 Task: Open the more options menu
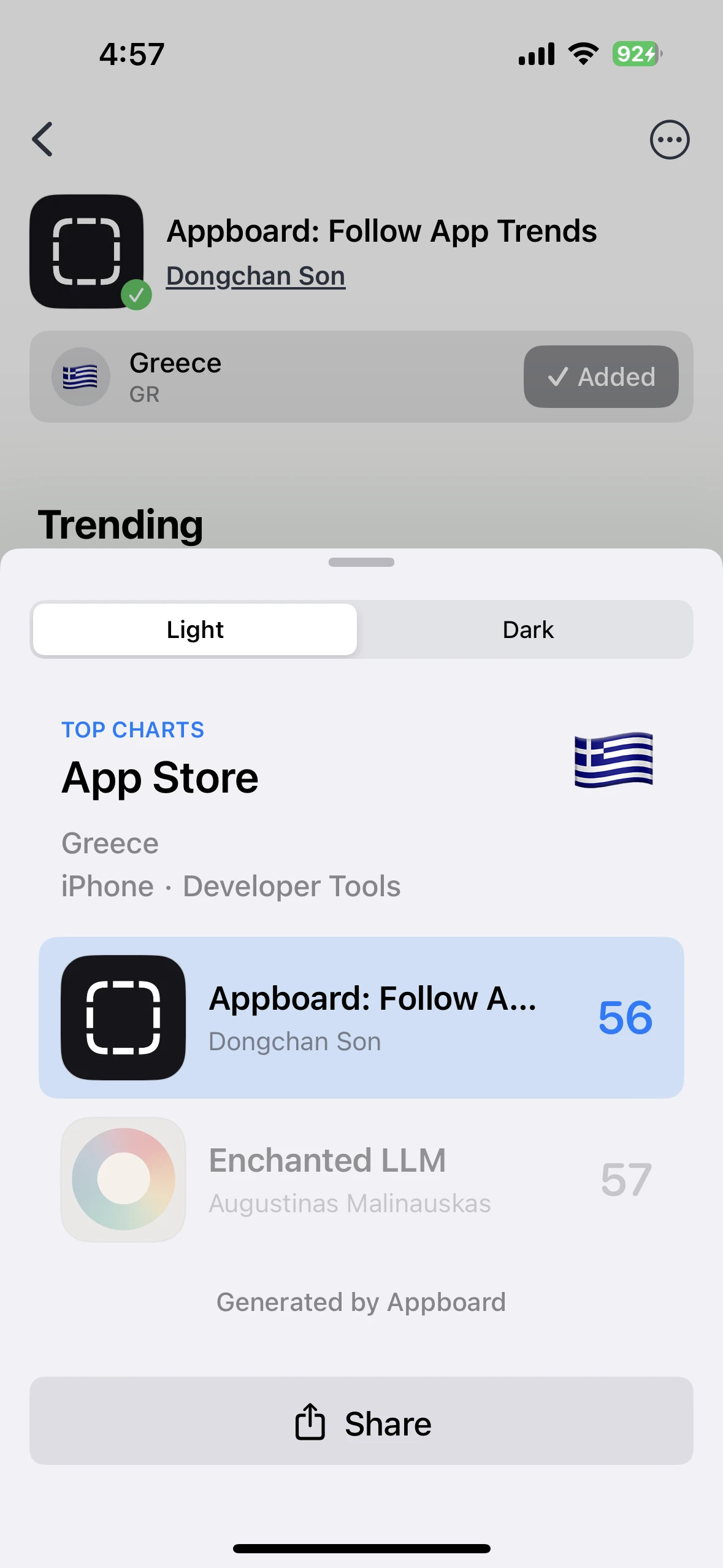(x=669, y=140)
